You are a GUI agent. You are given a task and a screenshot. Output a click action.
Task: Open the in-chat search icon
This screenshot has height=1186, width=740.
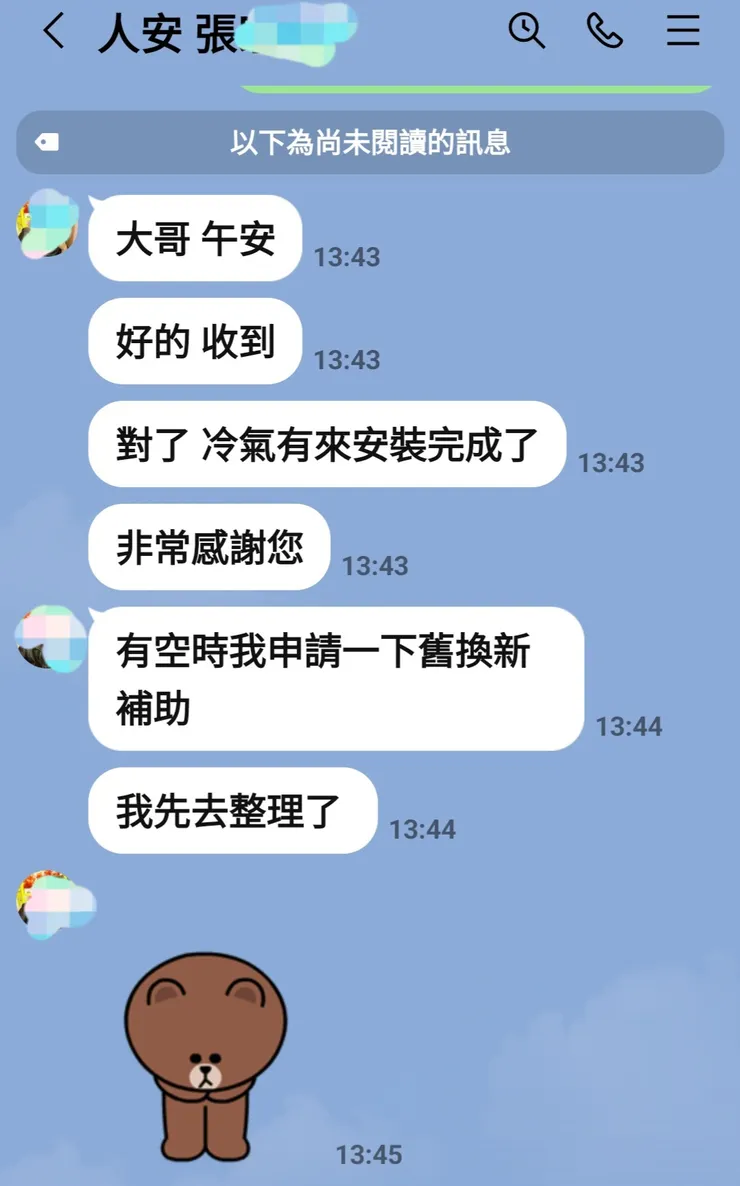click(x=528, y=31)
